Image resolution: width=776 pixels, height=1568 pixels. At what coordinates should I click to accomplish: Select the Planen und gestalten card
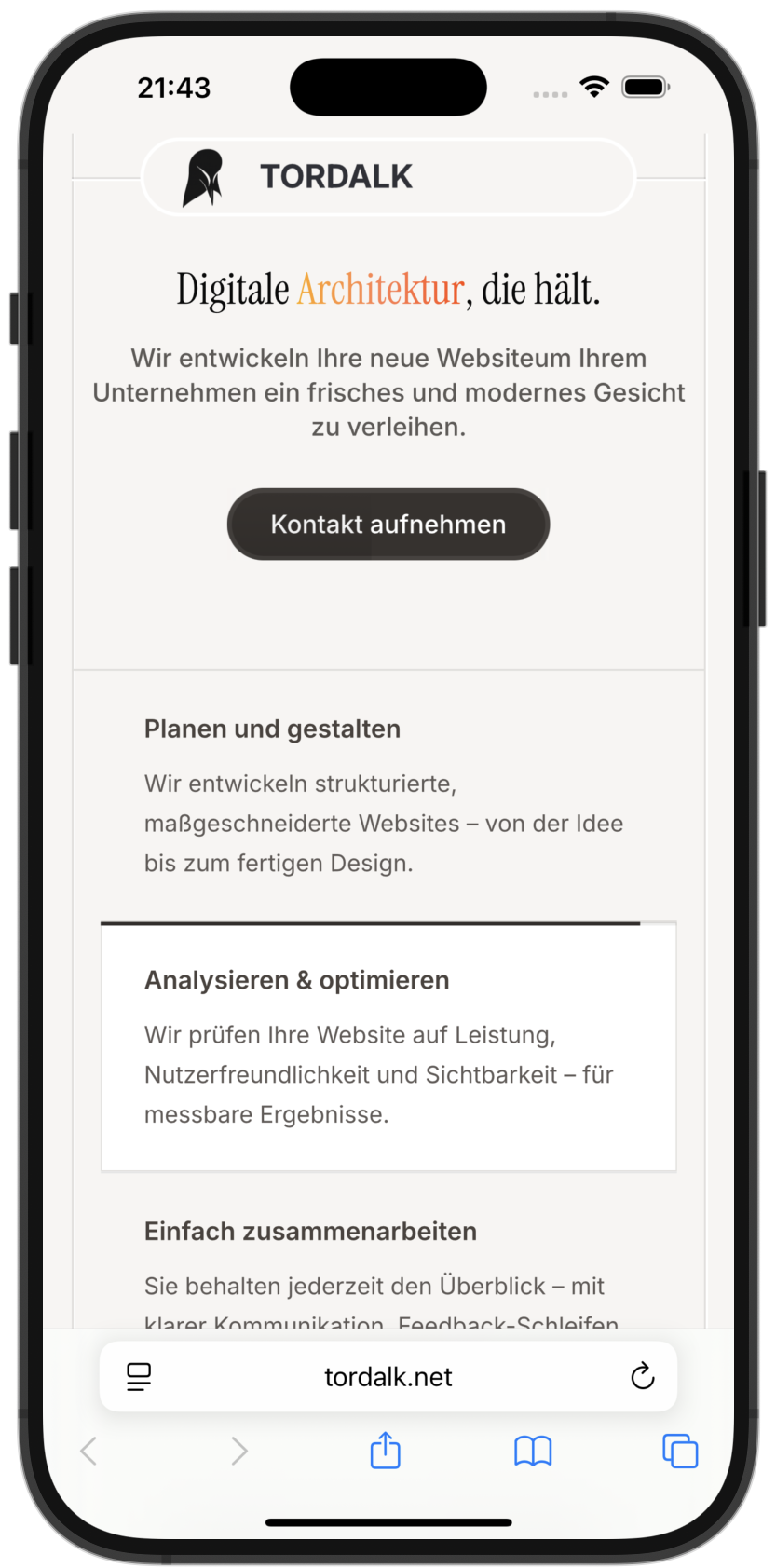tap(388, 794)
